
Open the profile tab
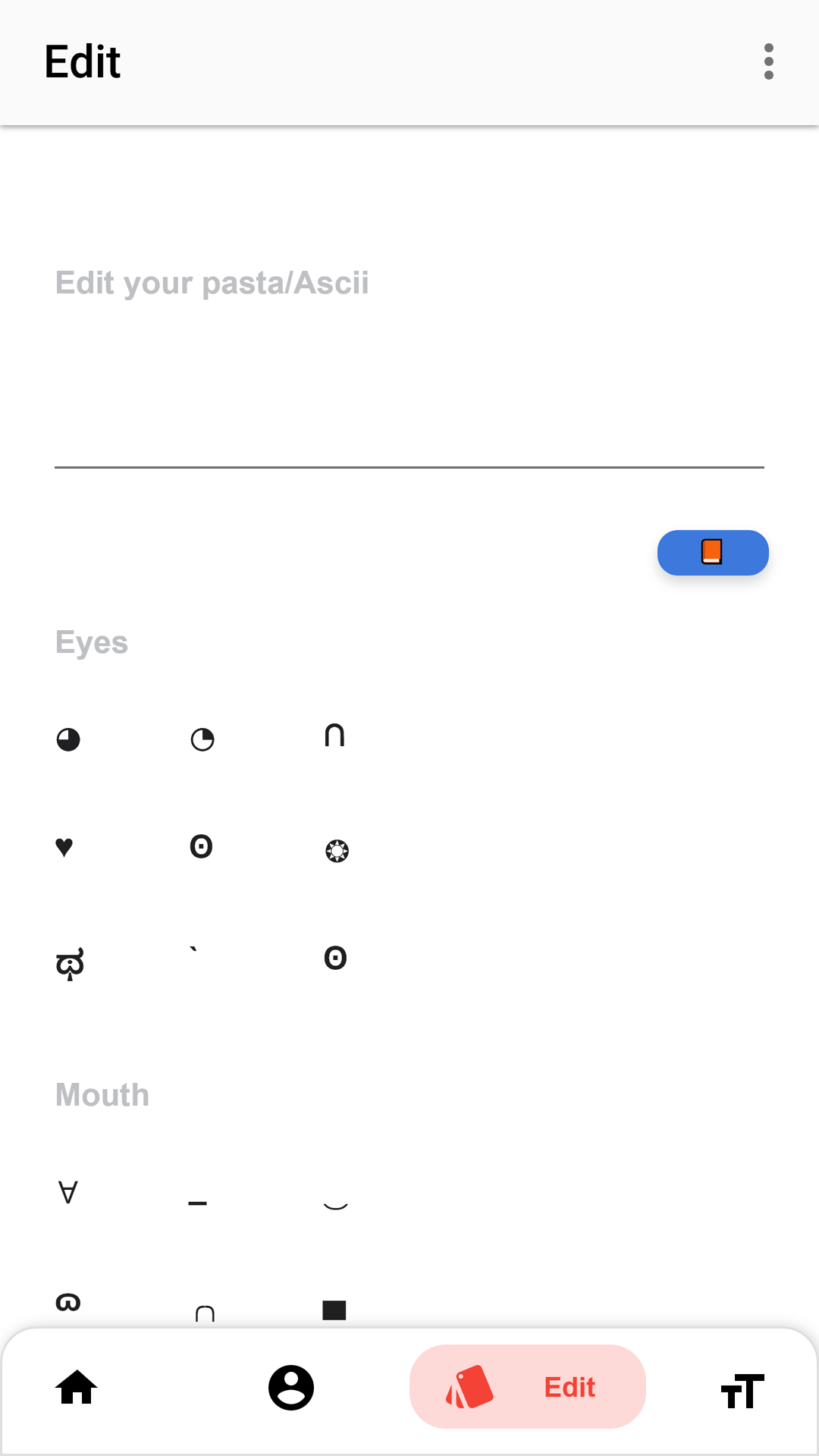tap(291, 1388)
